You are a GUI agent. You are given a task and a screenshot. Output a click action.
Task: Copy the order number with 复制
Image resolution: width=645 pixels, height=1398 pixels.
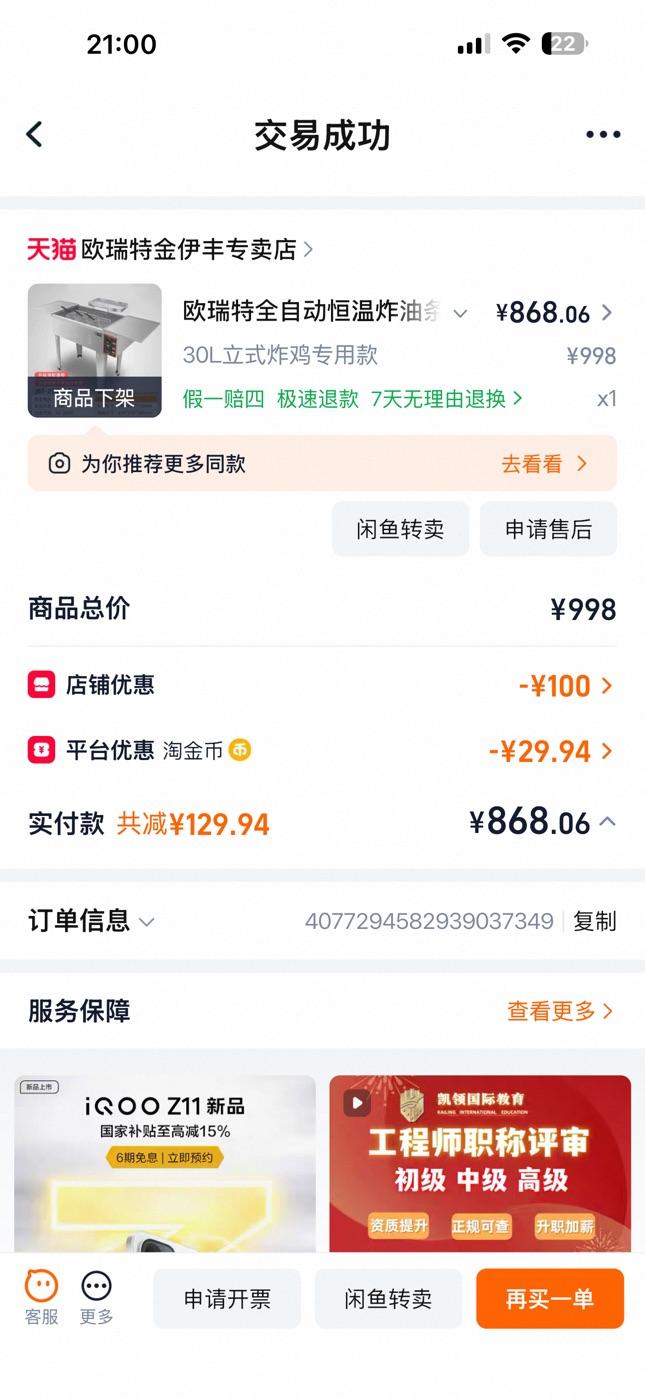pyautogui.click(x=594, y=921)
